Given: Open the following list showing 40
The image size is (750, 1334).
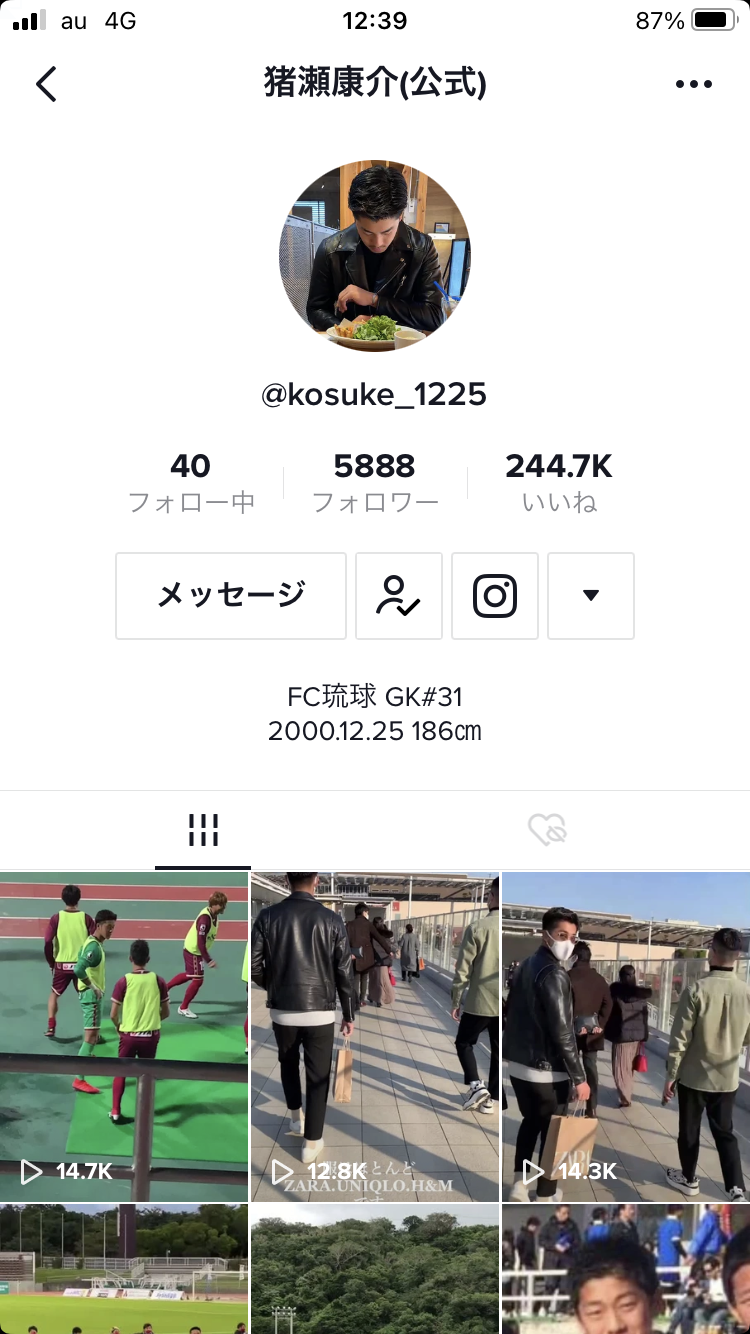Looking at the screenshot, I should [x=191, y=481].
